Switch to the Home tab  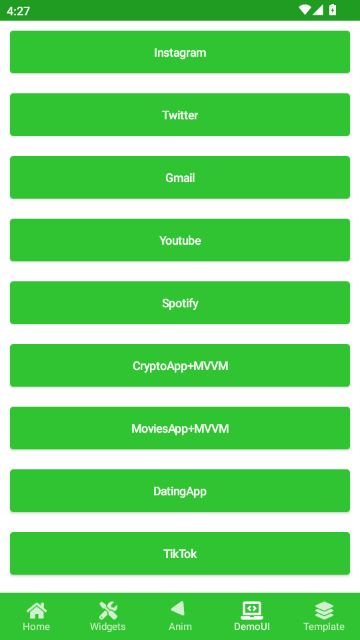click(x=36, y=616)
